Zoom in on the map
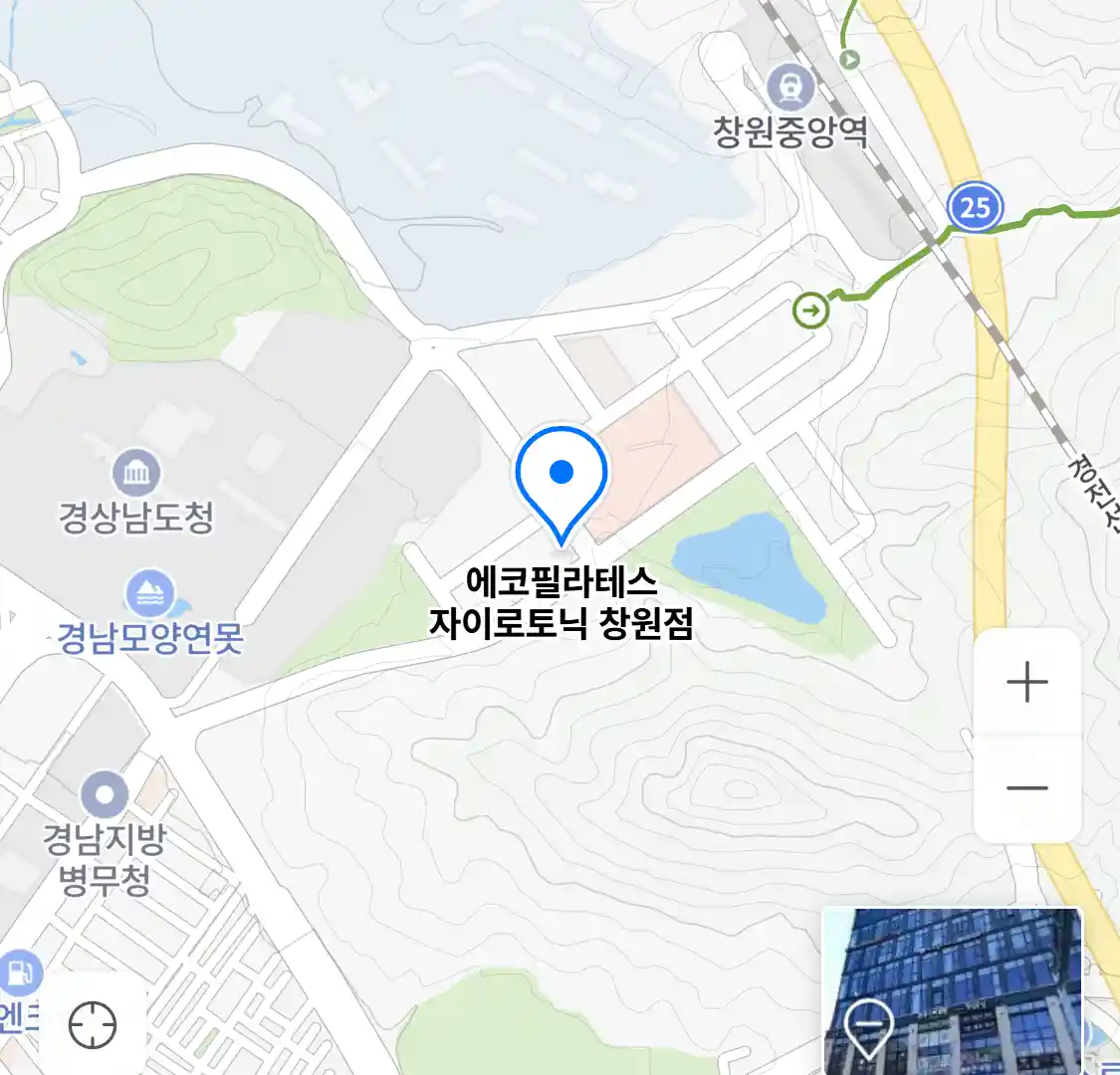 (x=1026, y=683)
